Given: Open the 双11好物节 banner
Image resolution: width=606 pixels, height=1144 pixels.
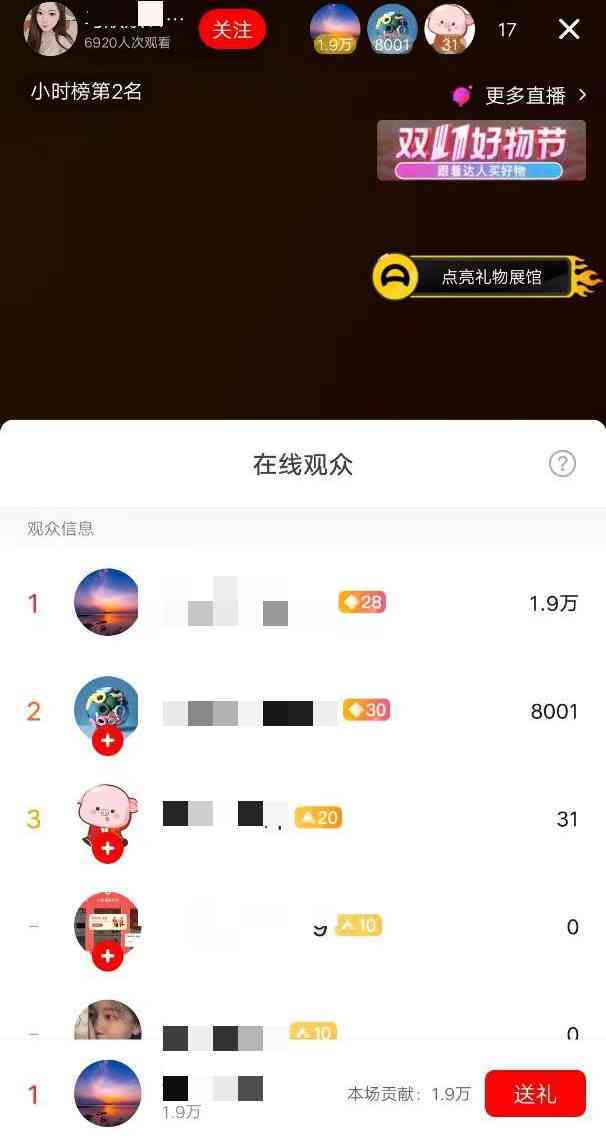Looking at the screenshot, I should 481,151.
